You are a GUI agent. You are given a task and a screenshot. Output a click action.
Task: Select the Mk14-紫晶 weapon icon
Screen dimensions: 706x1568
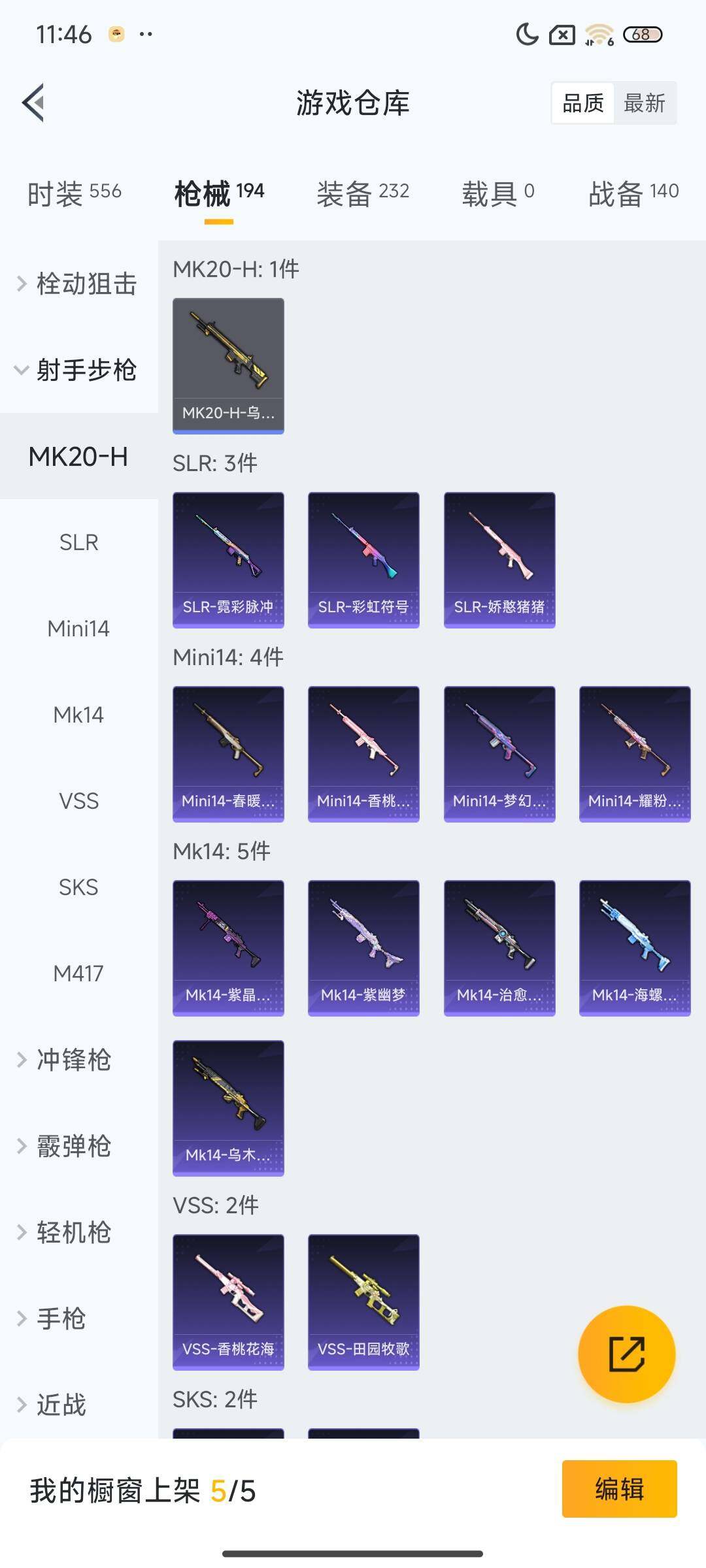pos(228,947)
